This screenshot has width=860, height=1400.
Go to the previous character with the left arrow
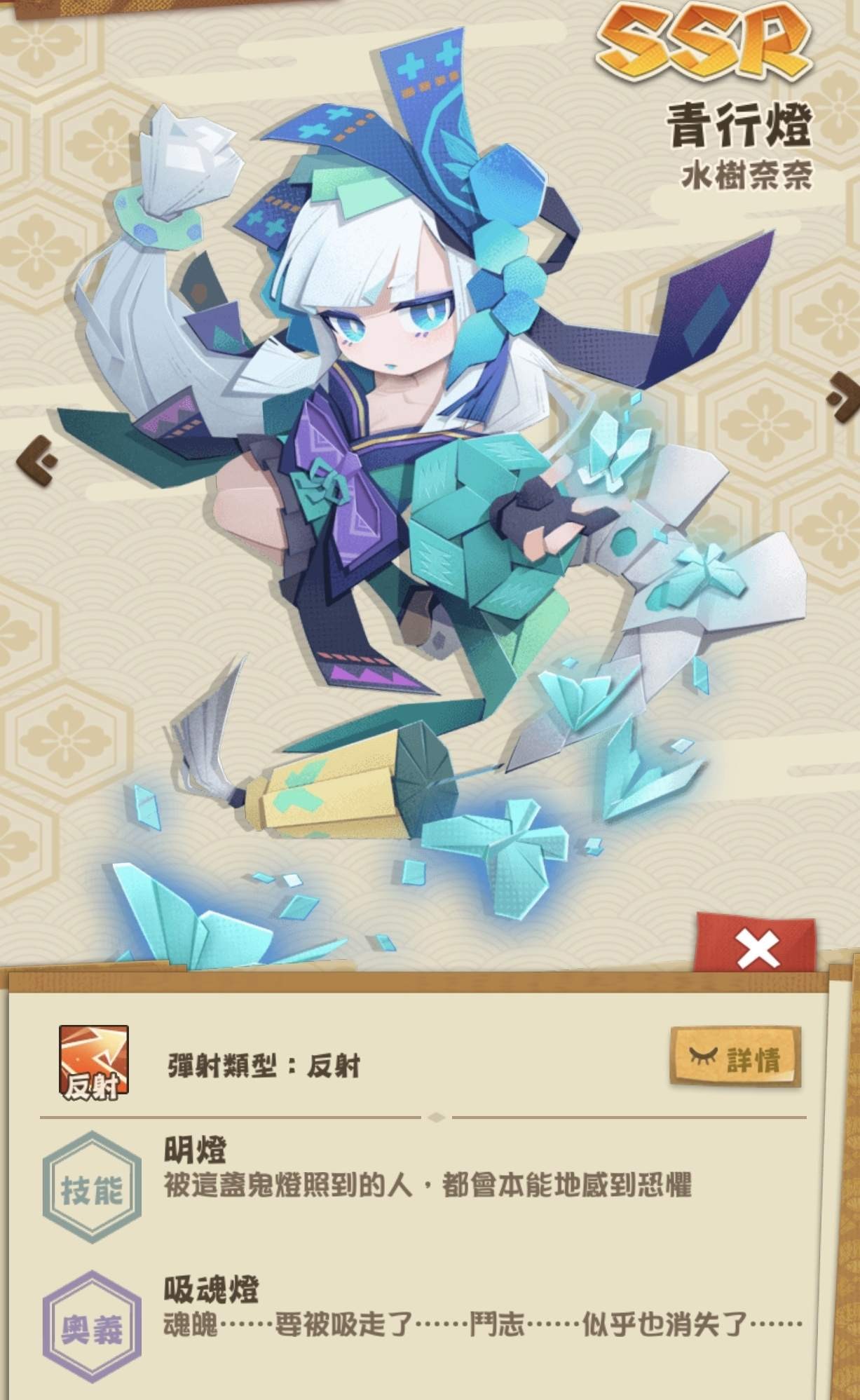point(36,461)
